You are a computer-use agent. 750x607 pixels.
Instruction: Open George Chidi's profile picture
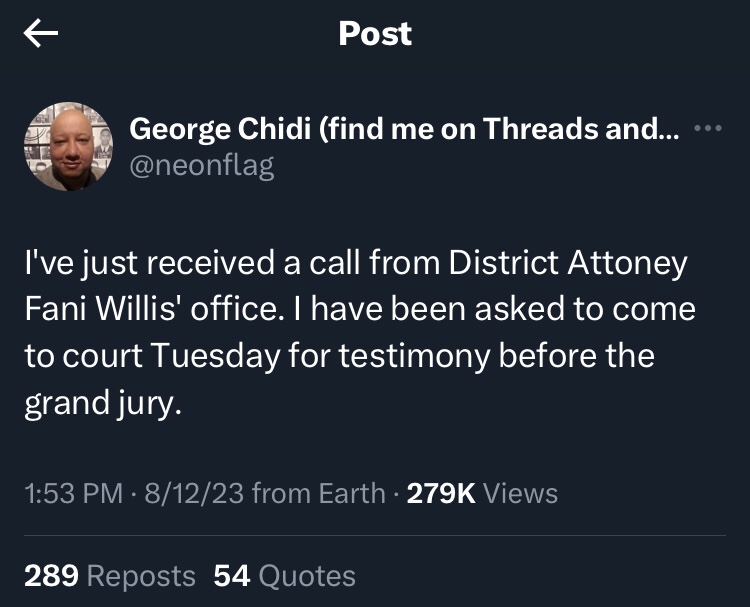click(68, 147)
